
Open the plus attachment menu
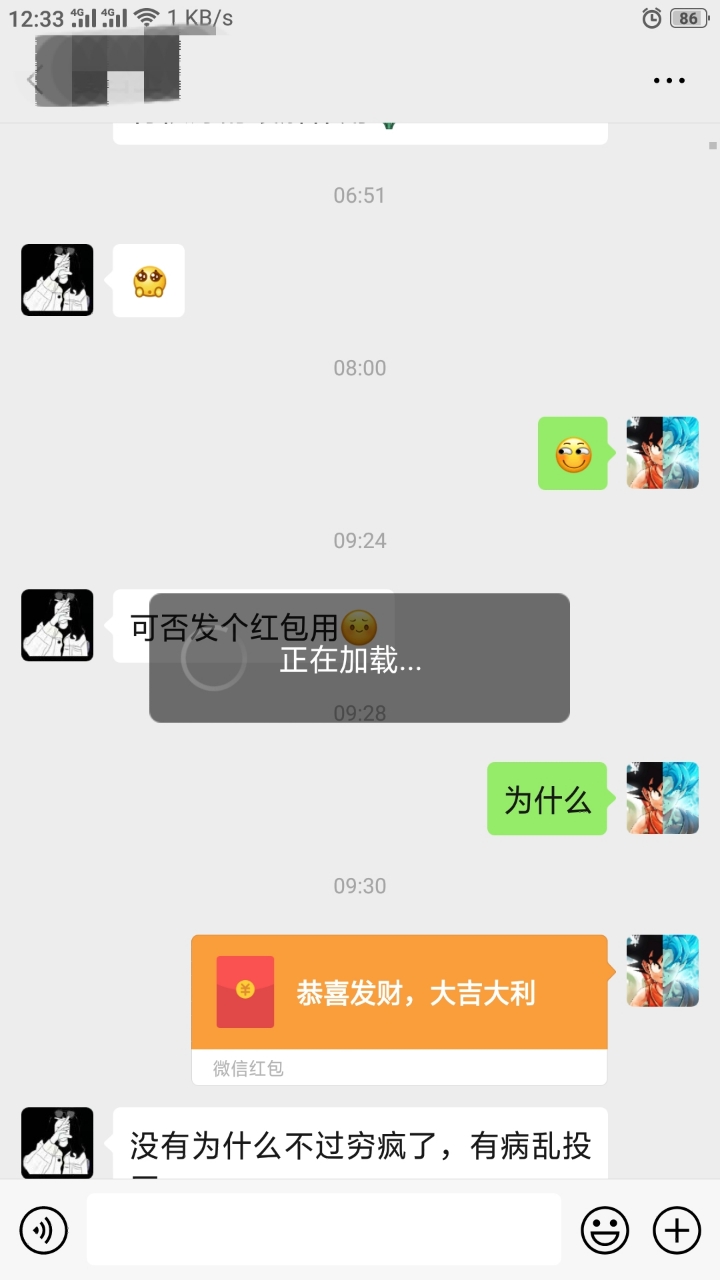(677, 1229)
